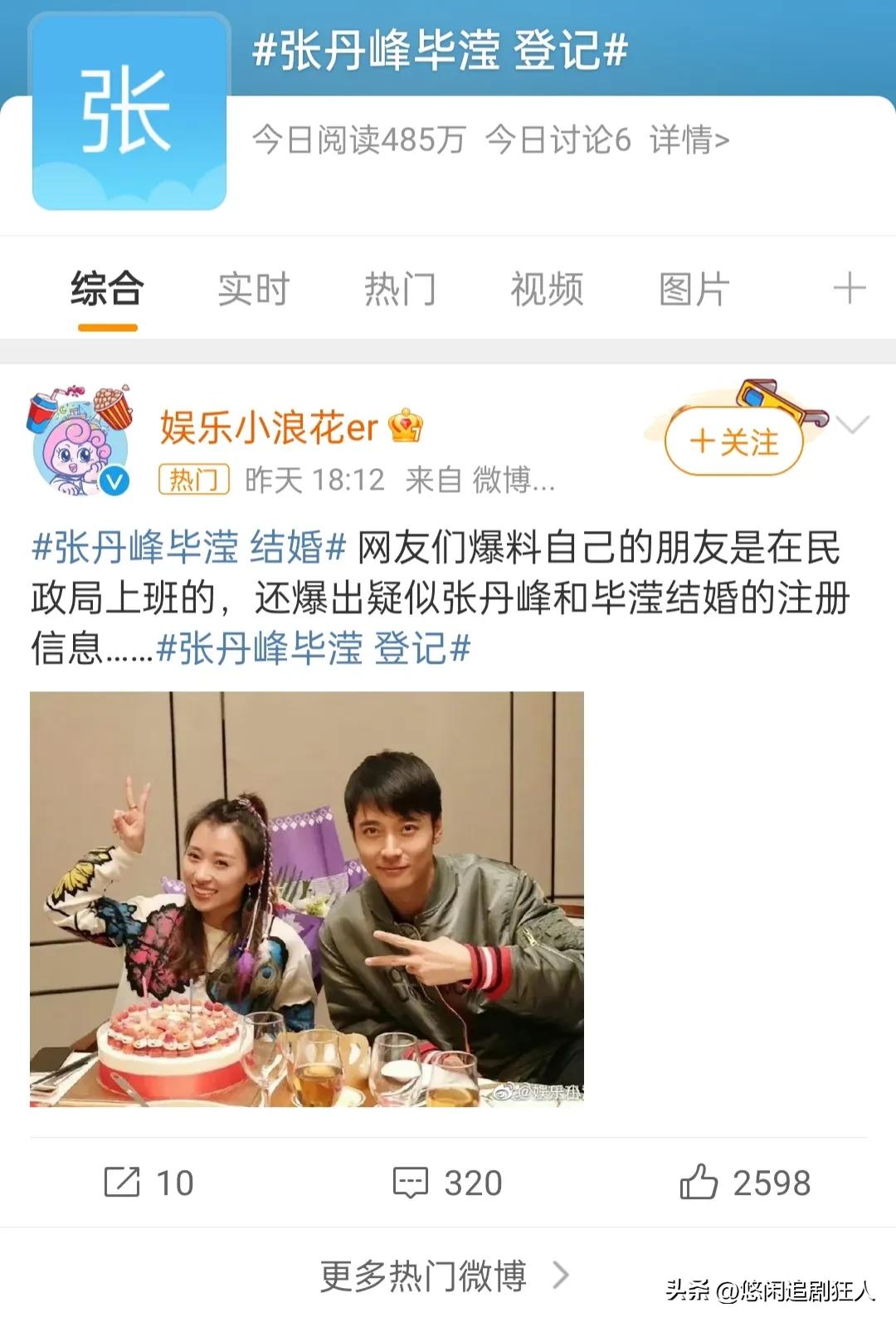Screen dimensions: 896x1322
Task: Select the 实时 tab
Action: (x=251, y=290)
